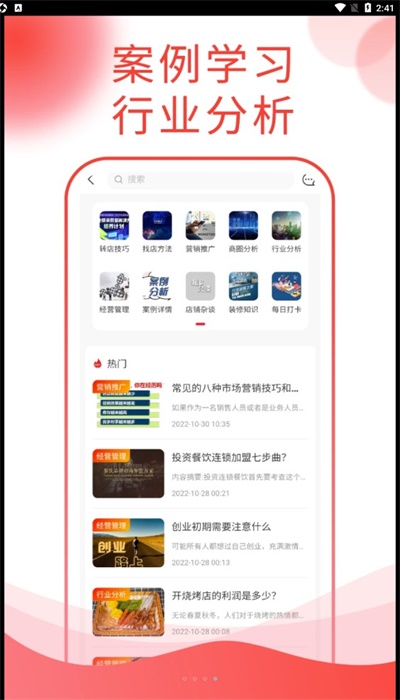Tap the onboarding page indicator dots

(x=200, y=679)
